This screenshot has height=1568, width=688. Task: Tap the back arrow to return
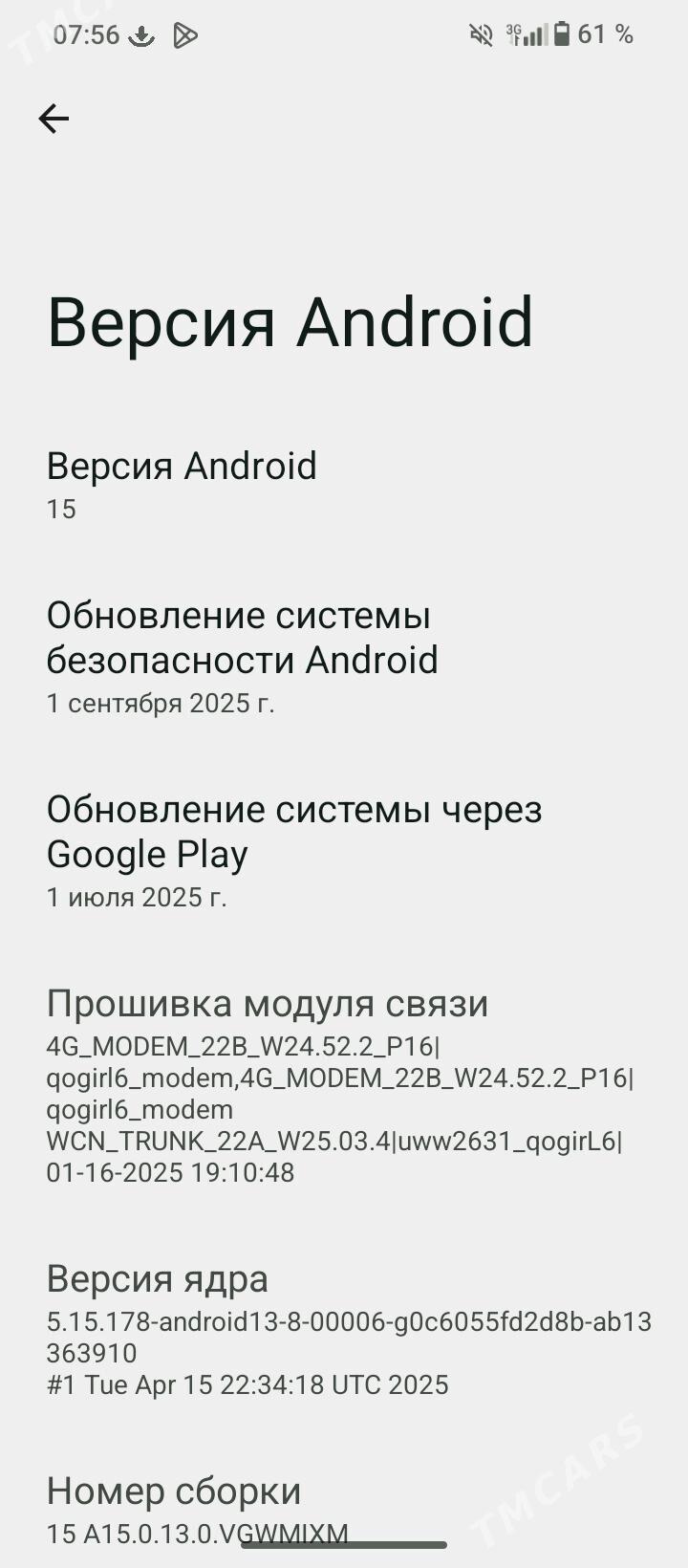click(x=54, y=118)
